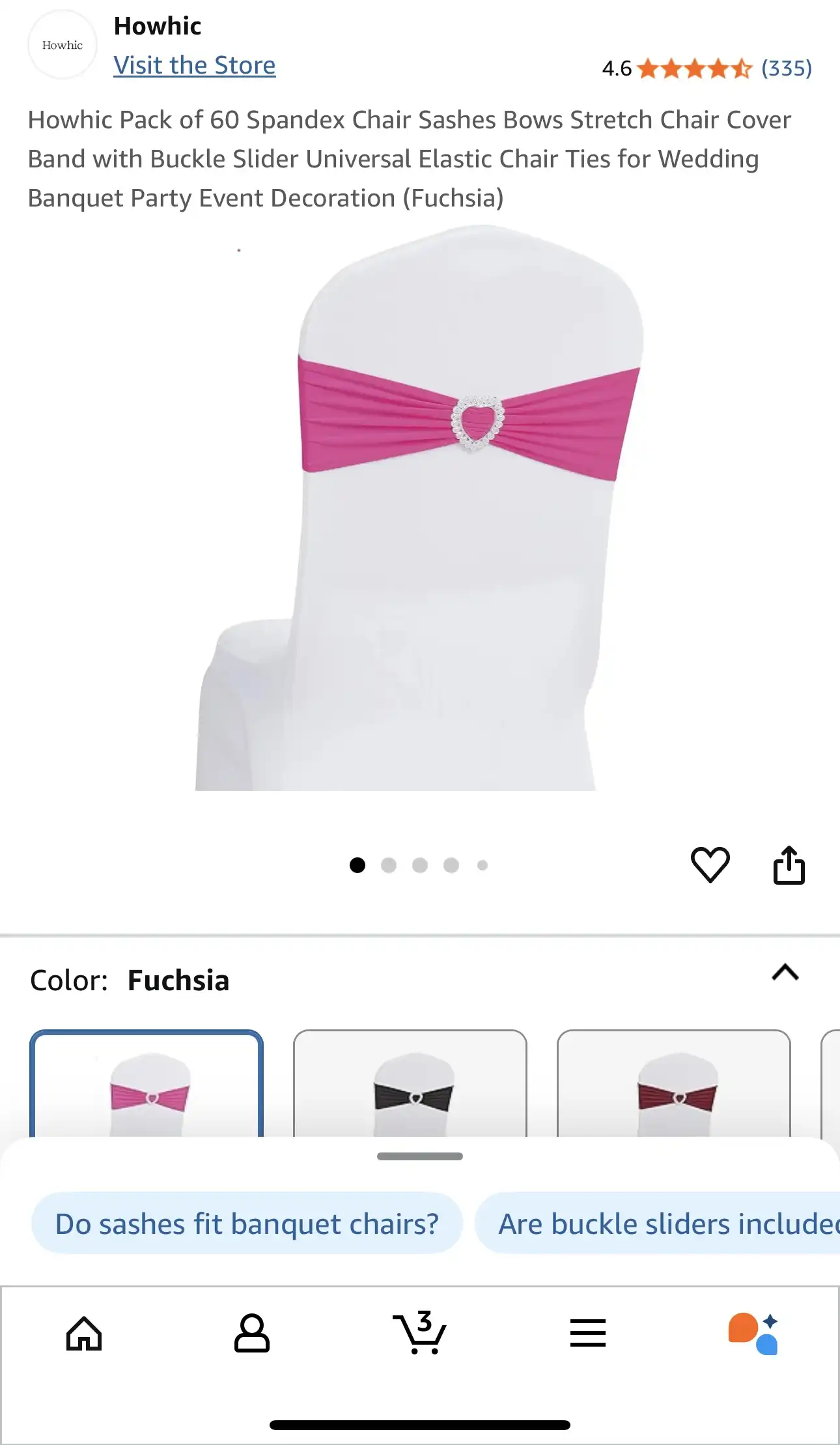
Task: Add this item to wish list heart
Action: (x=710, y=865)
